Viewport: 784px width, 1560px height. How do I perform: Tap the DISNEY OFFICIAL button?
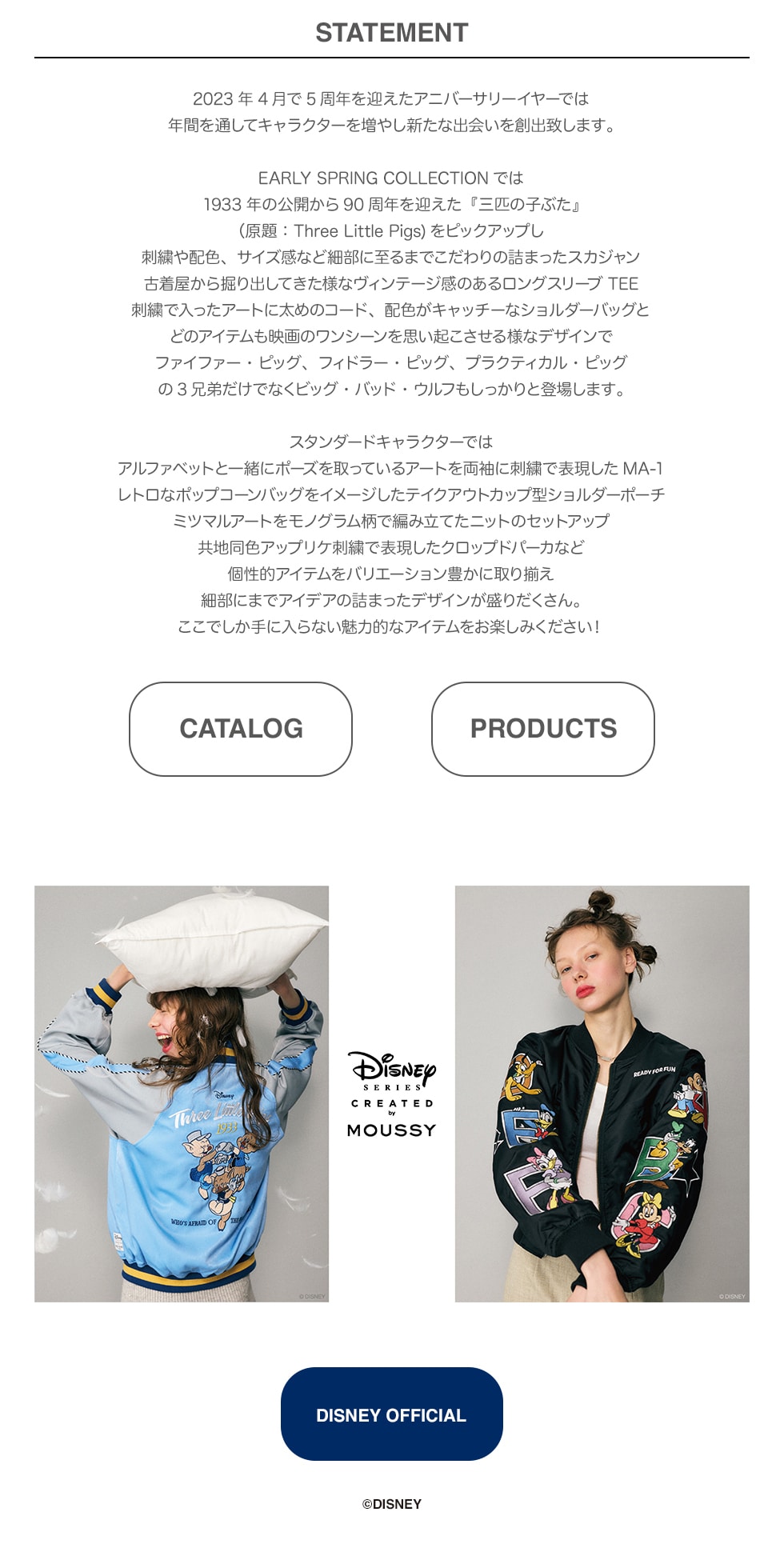coord(391,1414)
